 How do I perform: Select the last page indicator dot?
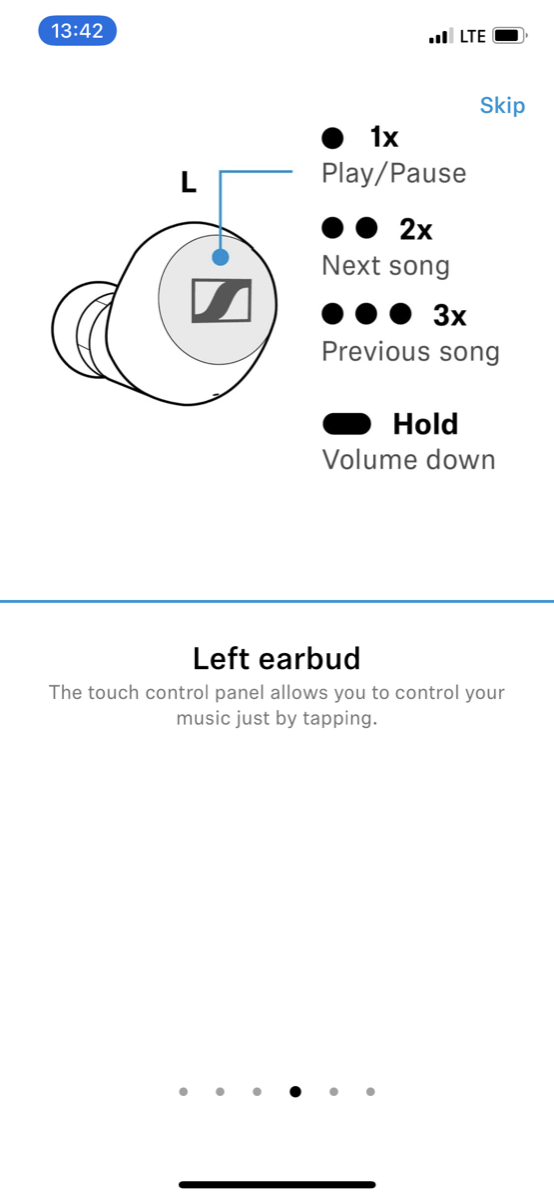tap(370, 1091)
